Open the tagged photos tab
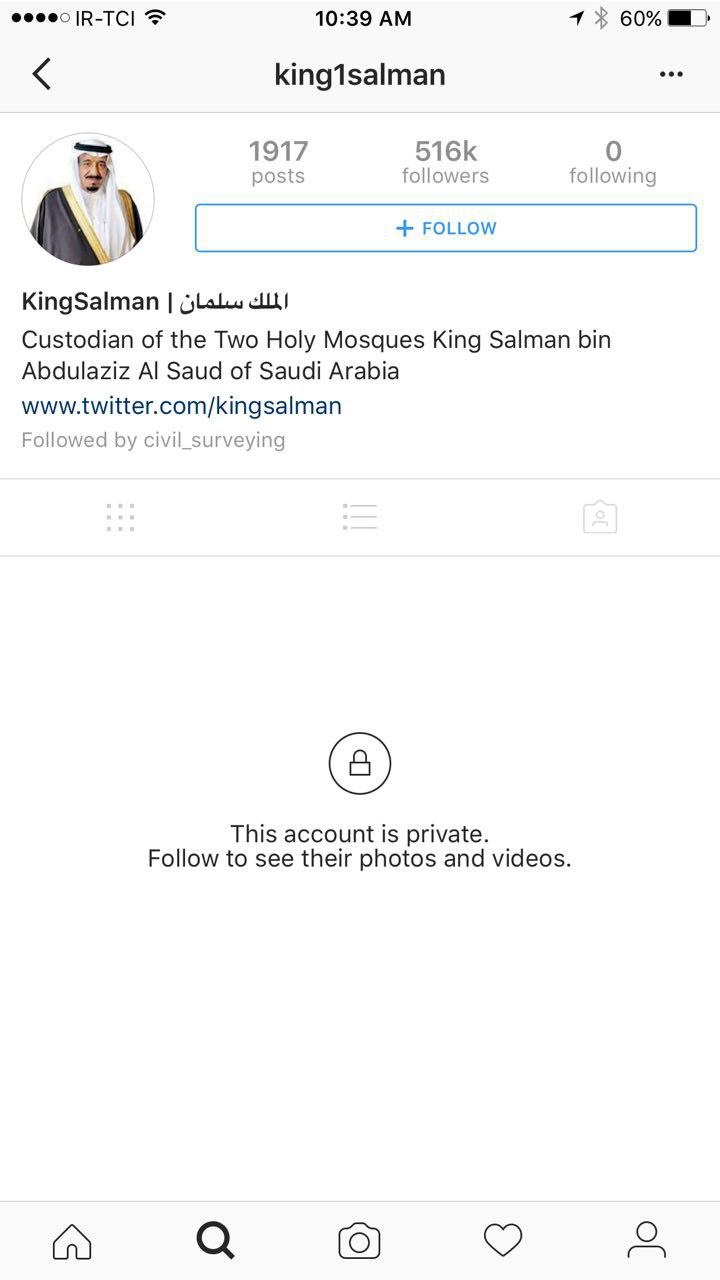 pos(600,517)
